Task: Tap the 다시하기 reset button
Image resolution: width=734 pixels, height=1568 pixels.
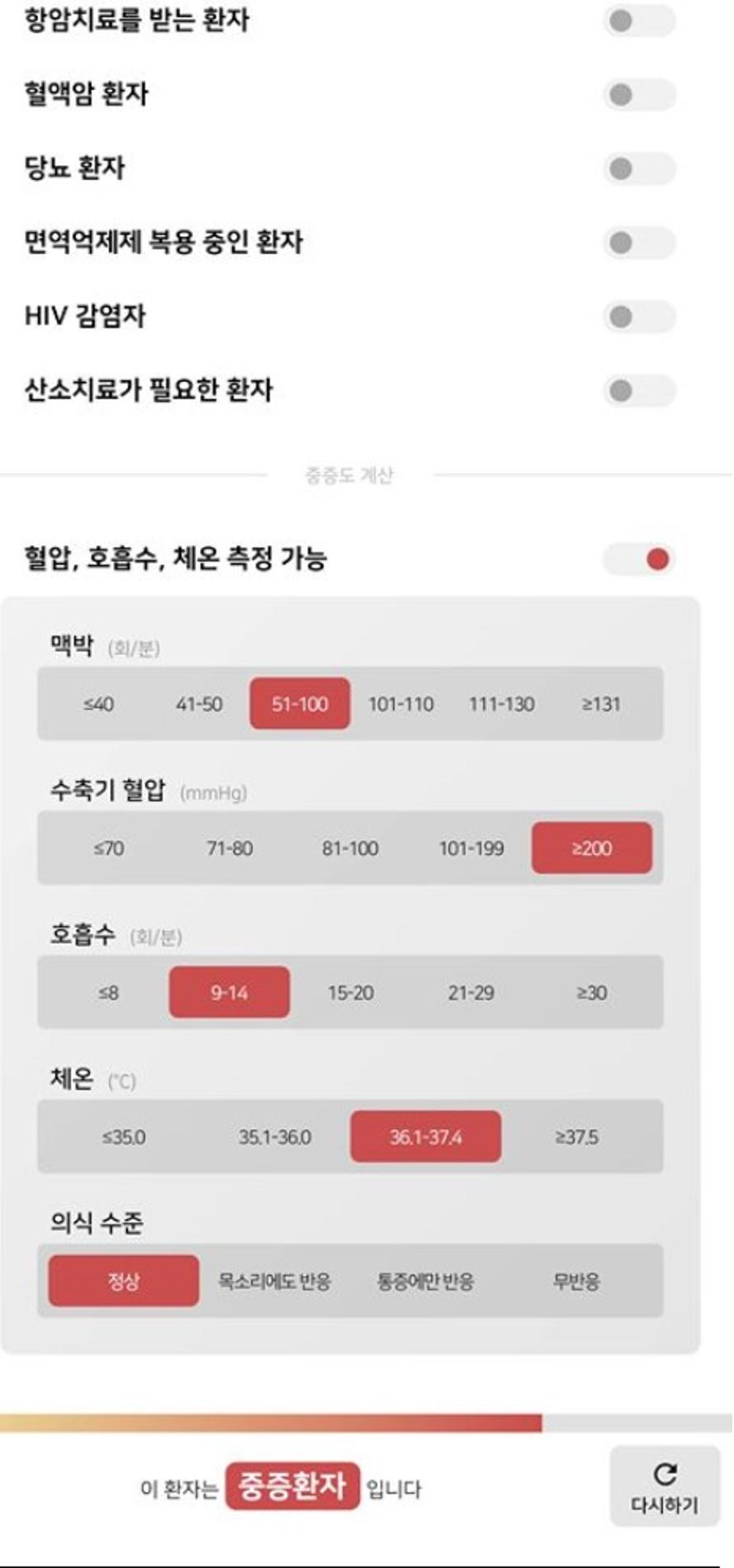Action: pyautogui.click(x=665, y=1487)
